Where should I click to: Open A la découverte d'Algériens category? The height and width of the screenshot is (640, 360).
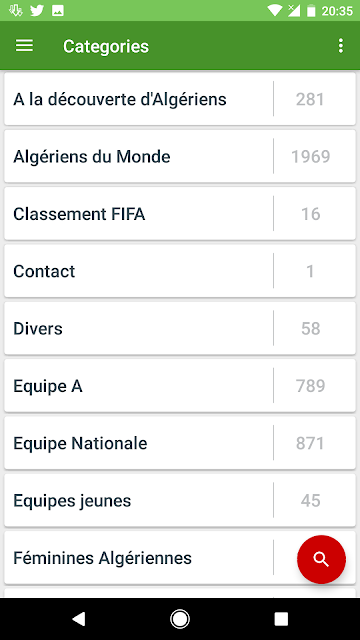[180, 99]
